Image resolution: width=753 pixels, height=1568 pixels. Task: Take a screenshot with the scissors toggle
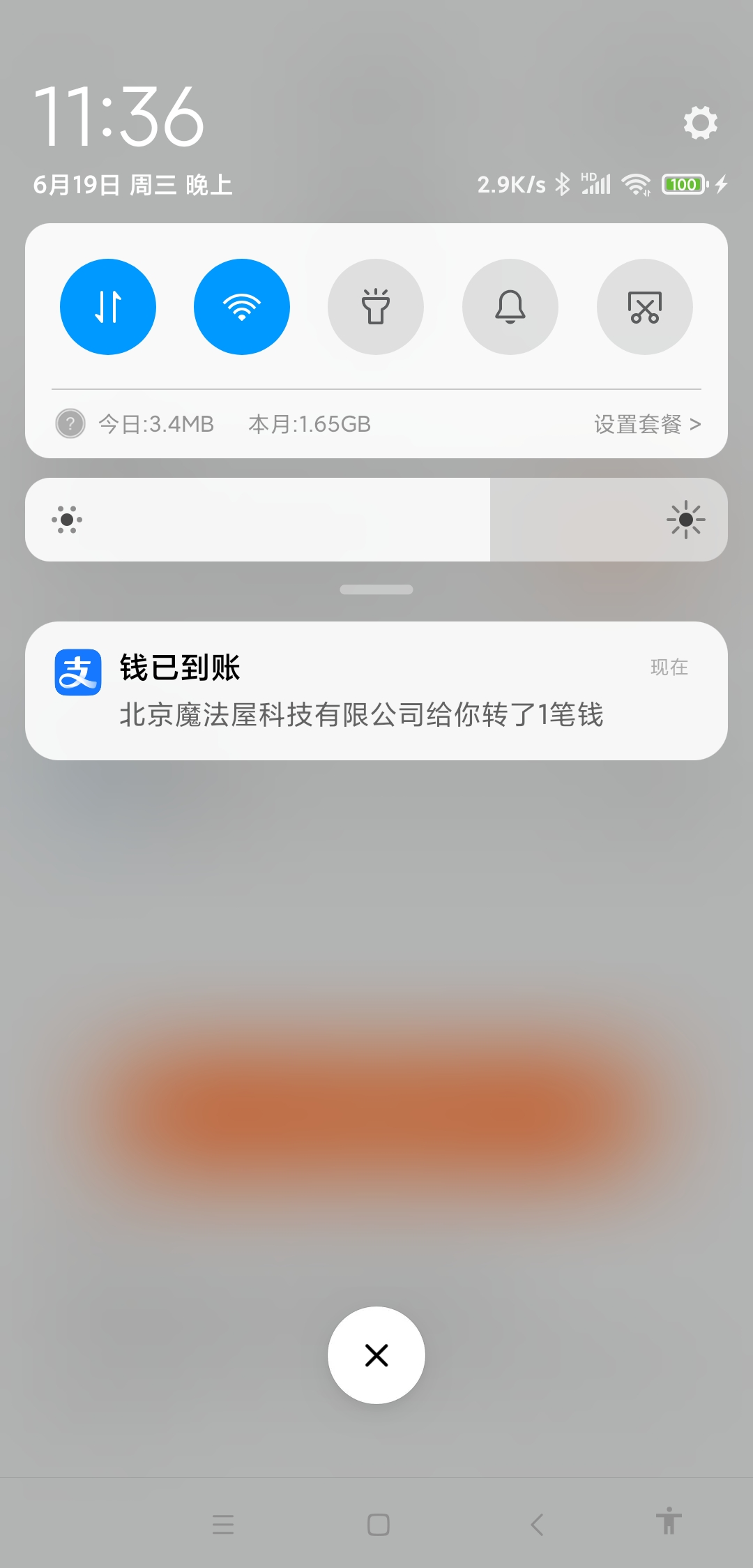click(645, 307)
